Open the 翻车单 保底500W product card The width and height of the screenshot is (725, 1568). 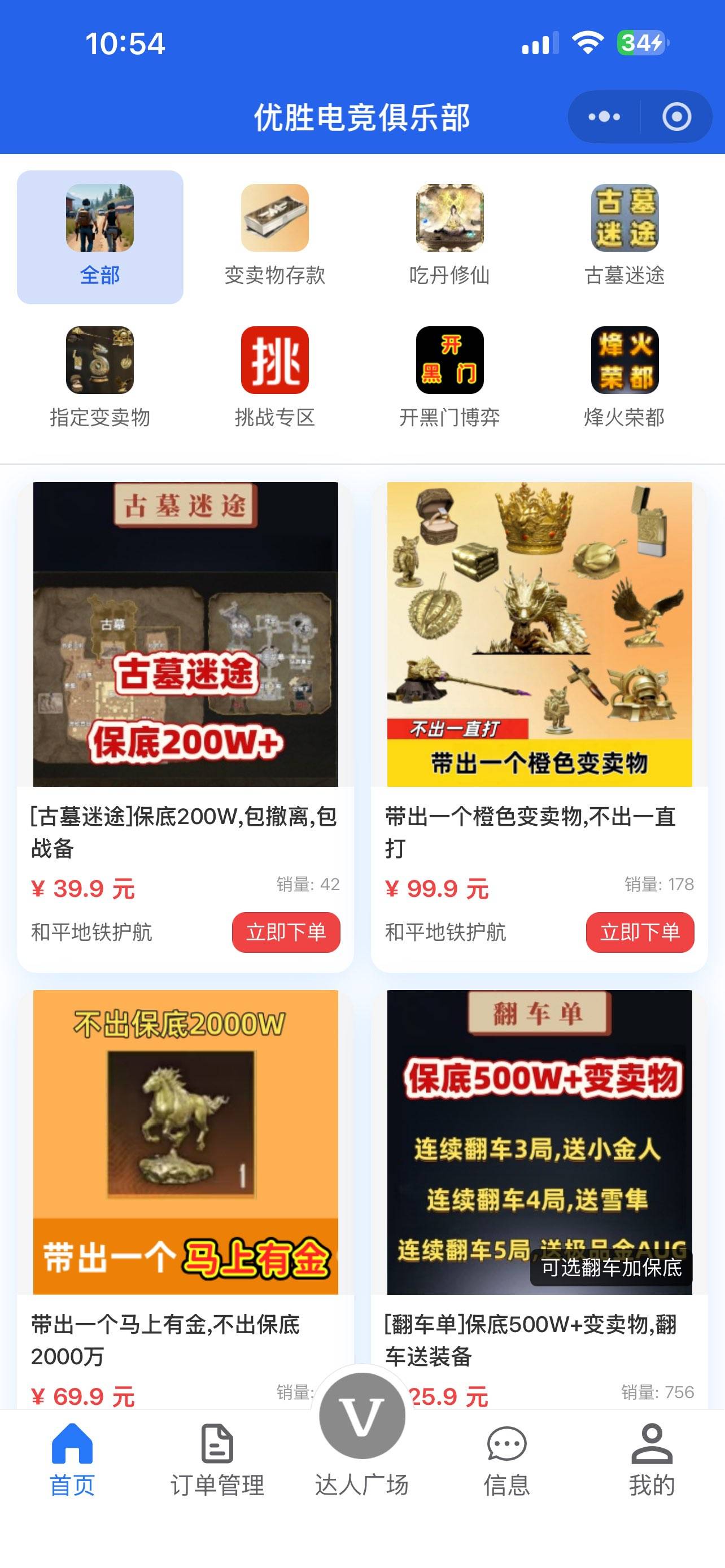tap(539, 1142)
